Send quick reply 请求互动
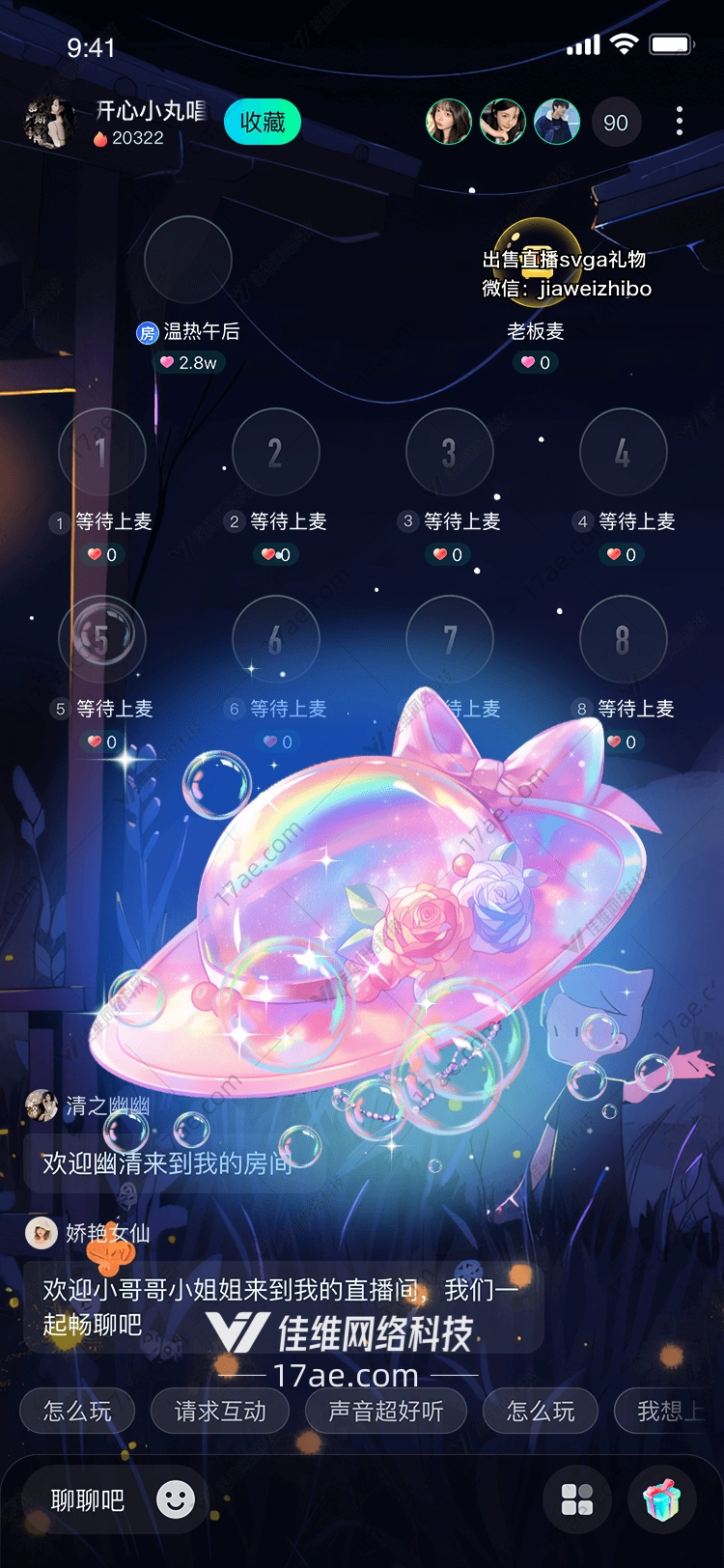The height and width of the screenshot is (1568, 724). 220,1412
